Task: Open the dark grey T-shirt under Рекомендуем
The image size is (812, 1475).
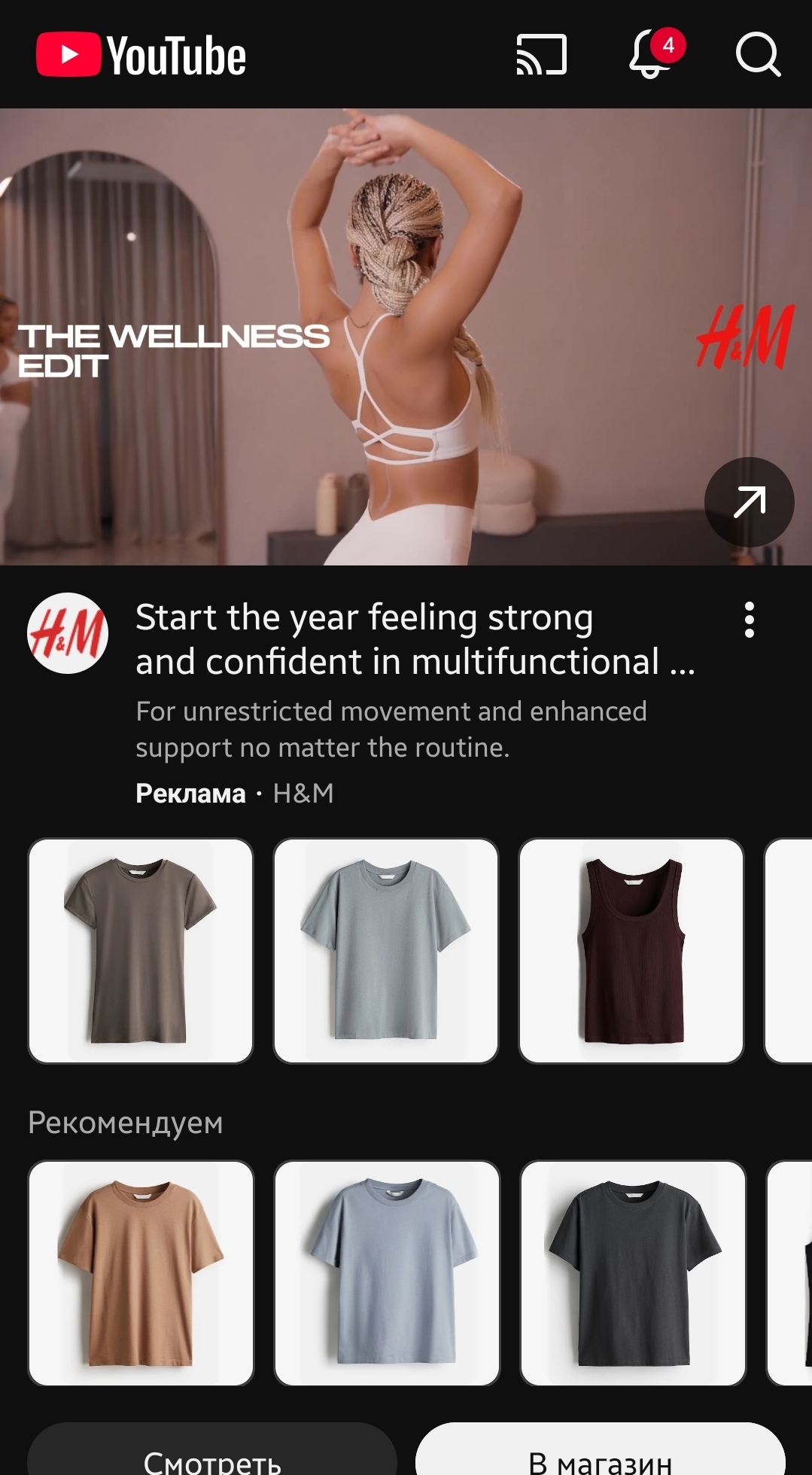Action: (633, 1272)
